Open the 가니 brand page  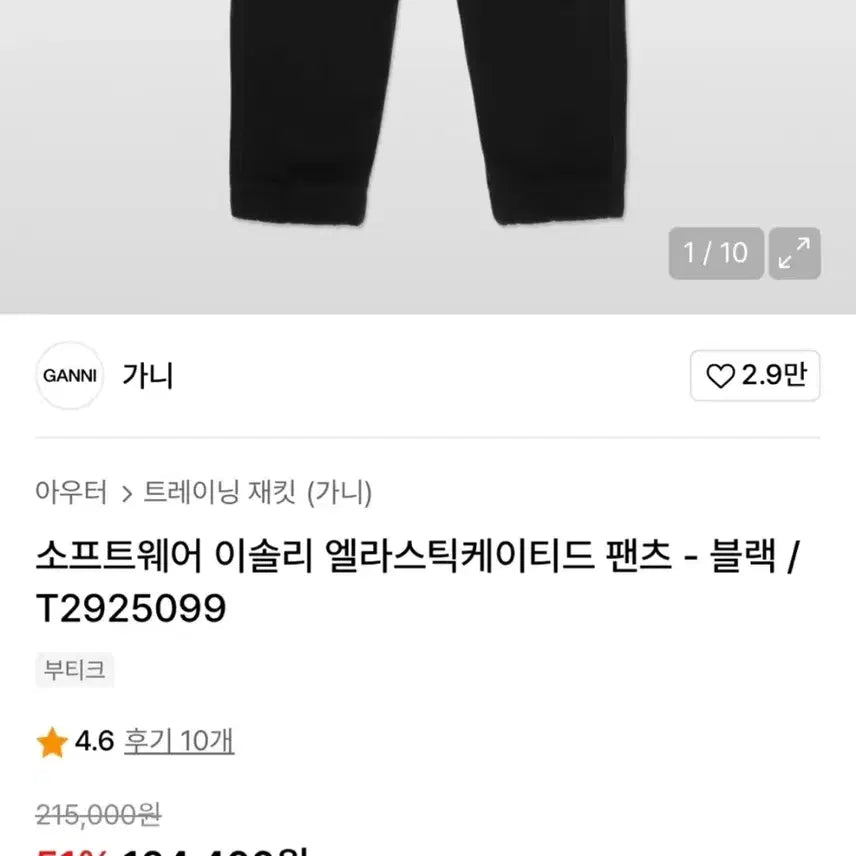[x=148, y=376]
